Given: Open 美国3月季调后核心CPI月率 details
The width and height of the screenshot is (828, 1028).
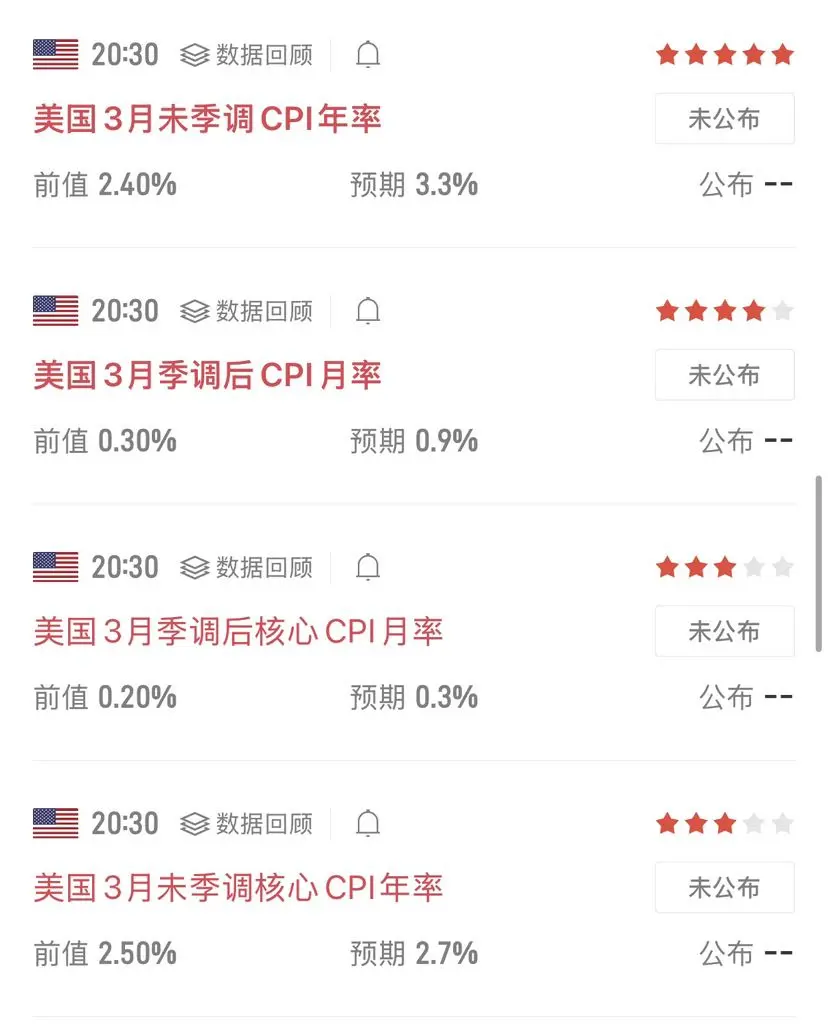Looking at the screenshot, I should pyautogui.click(x=238, y=632).
